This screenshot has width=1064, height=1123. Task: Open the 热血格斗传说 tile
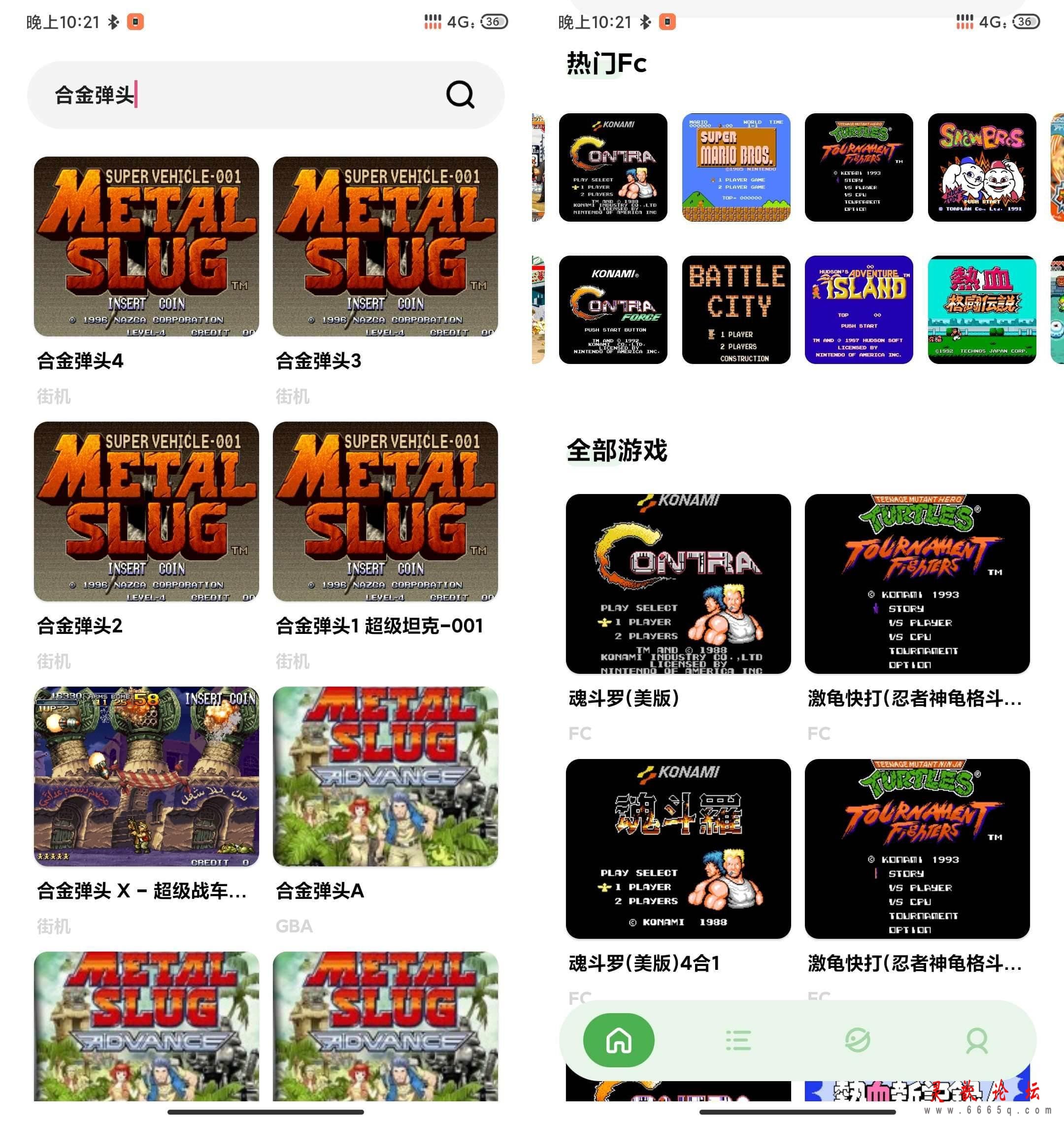[981, 310]
